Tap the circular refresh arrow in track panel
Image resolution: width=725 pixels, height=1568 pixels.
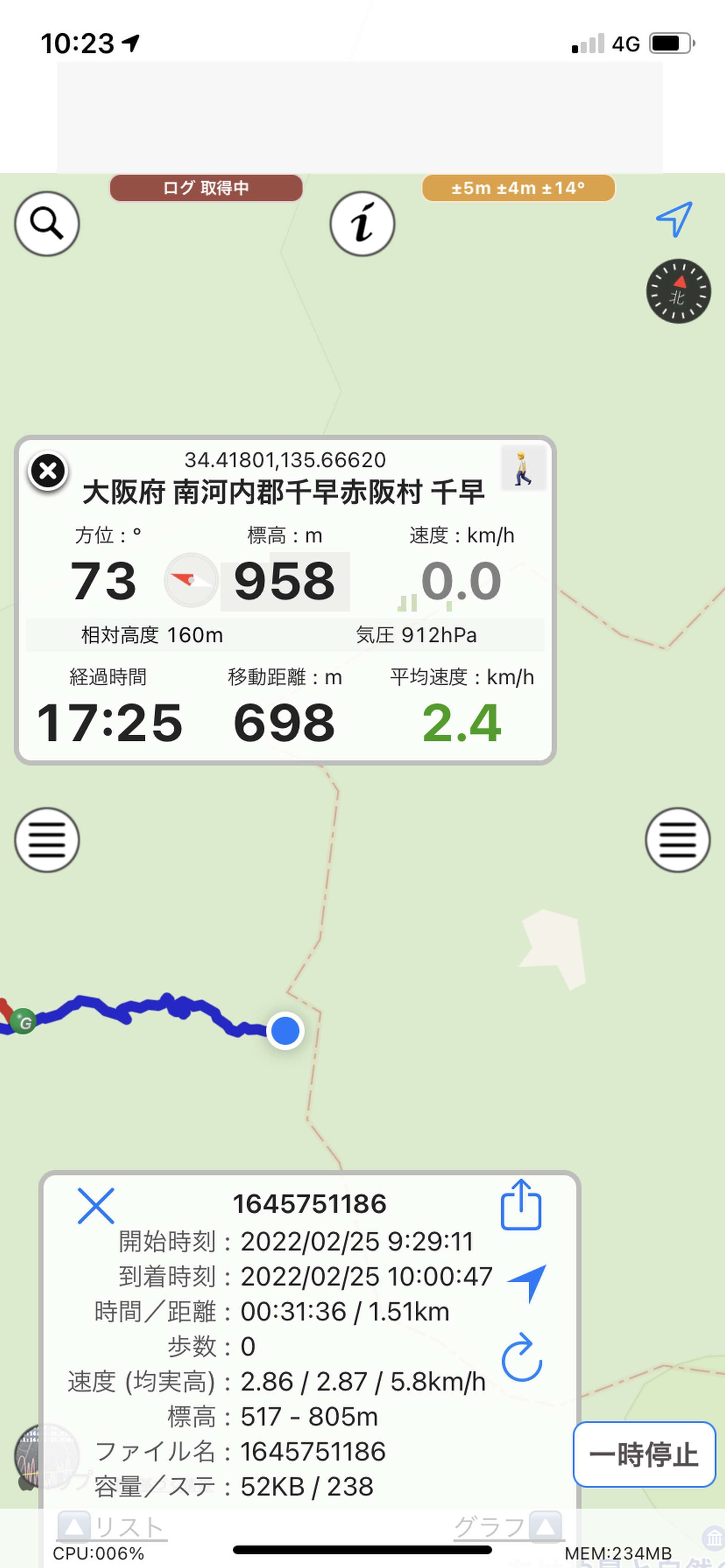521,1357
